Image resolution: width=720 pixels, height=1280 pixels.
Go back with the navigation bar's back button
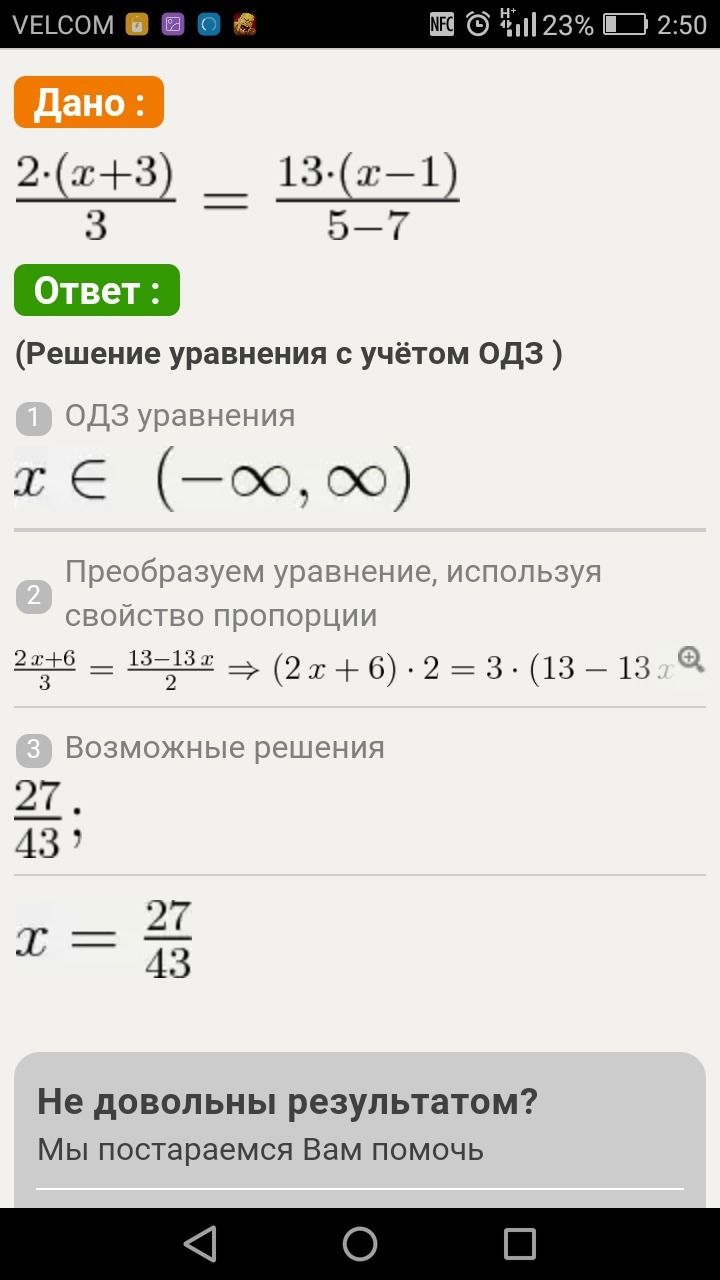tap(201, 1244)
